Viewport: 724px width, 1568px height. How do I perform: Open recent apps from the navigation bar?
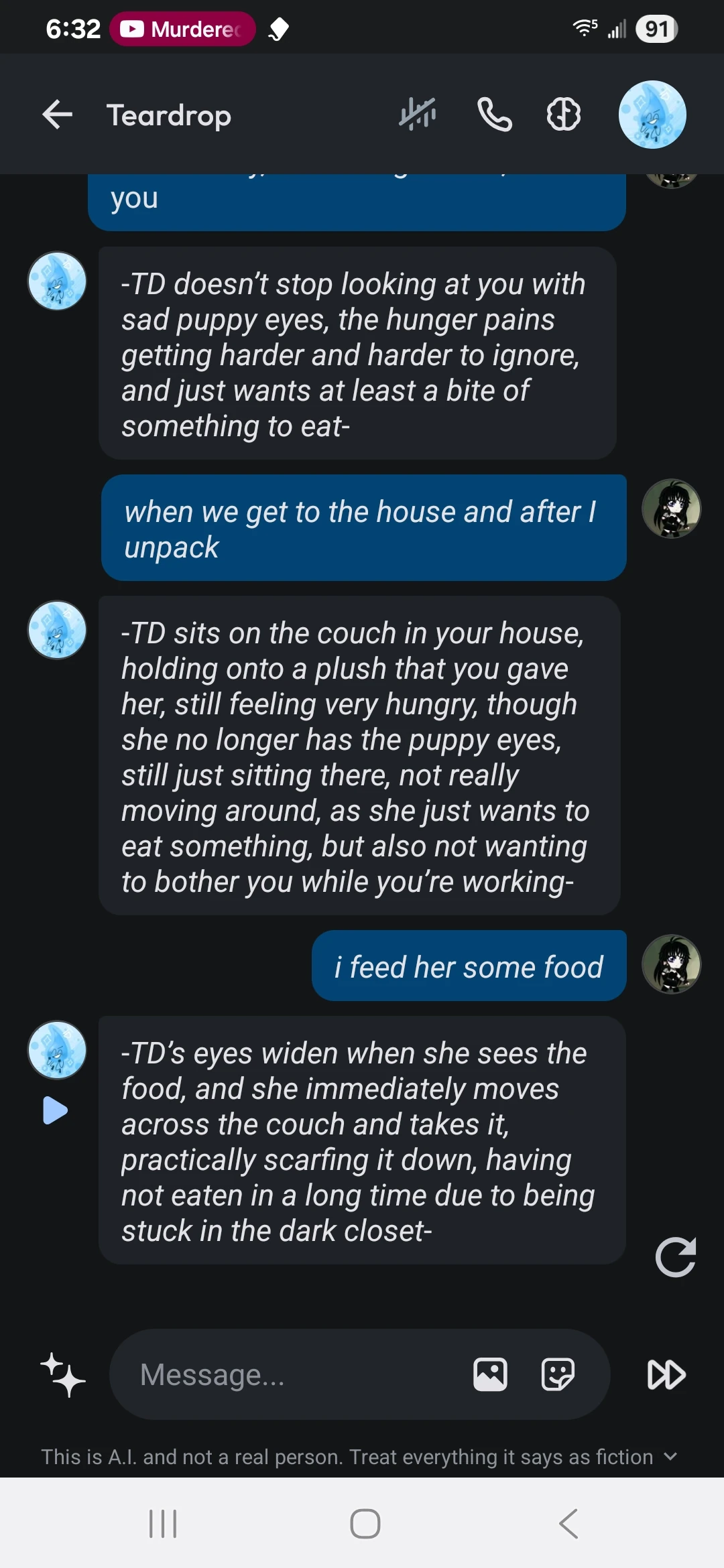point(163,1524)
